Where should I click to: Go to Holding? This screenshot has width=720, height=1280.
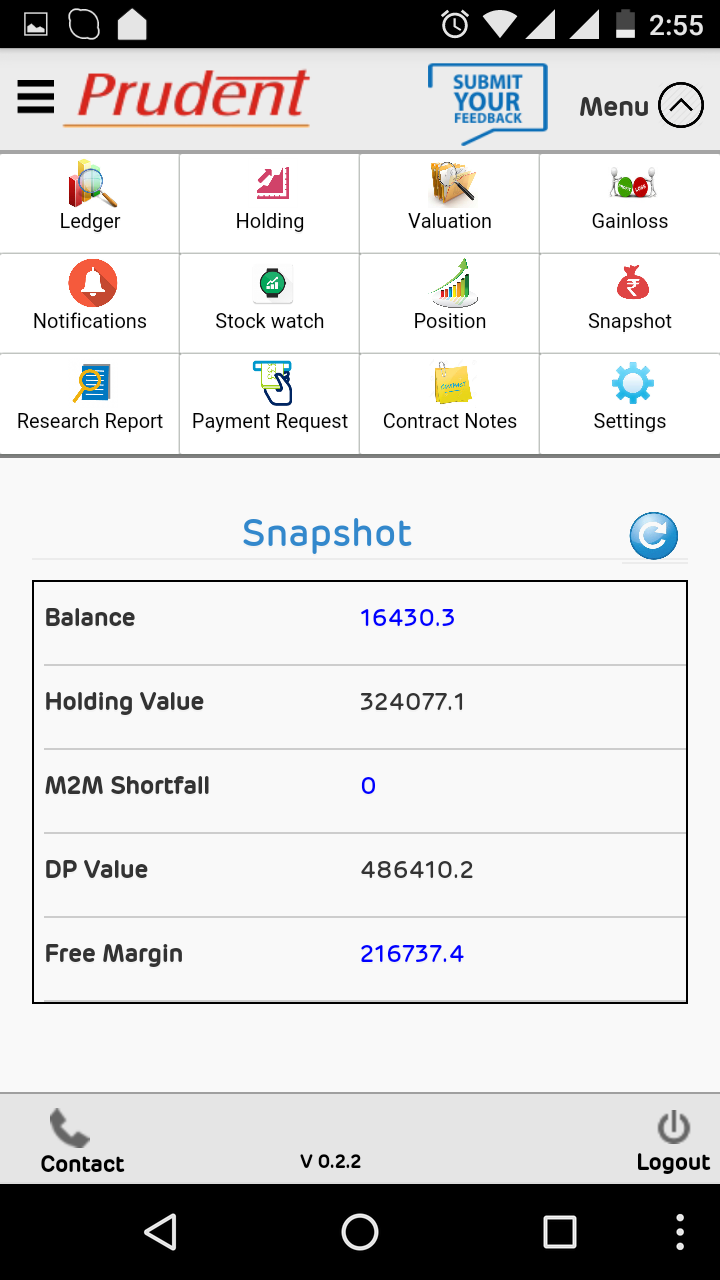(270, 203)
